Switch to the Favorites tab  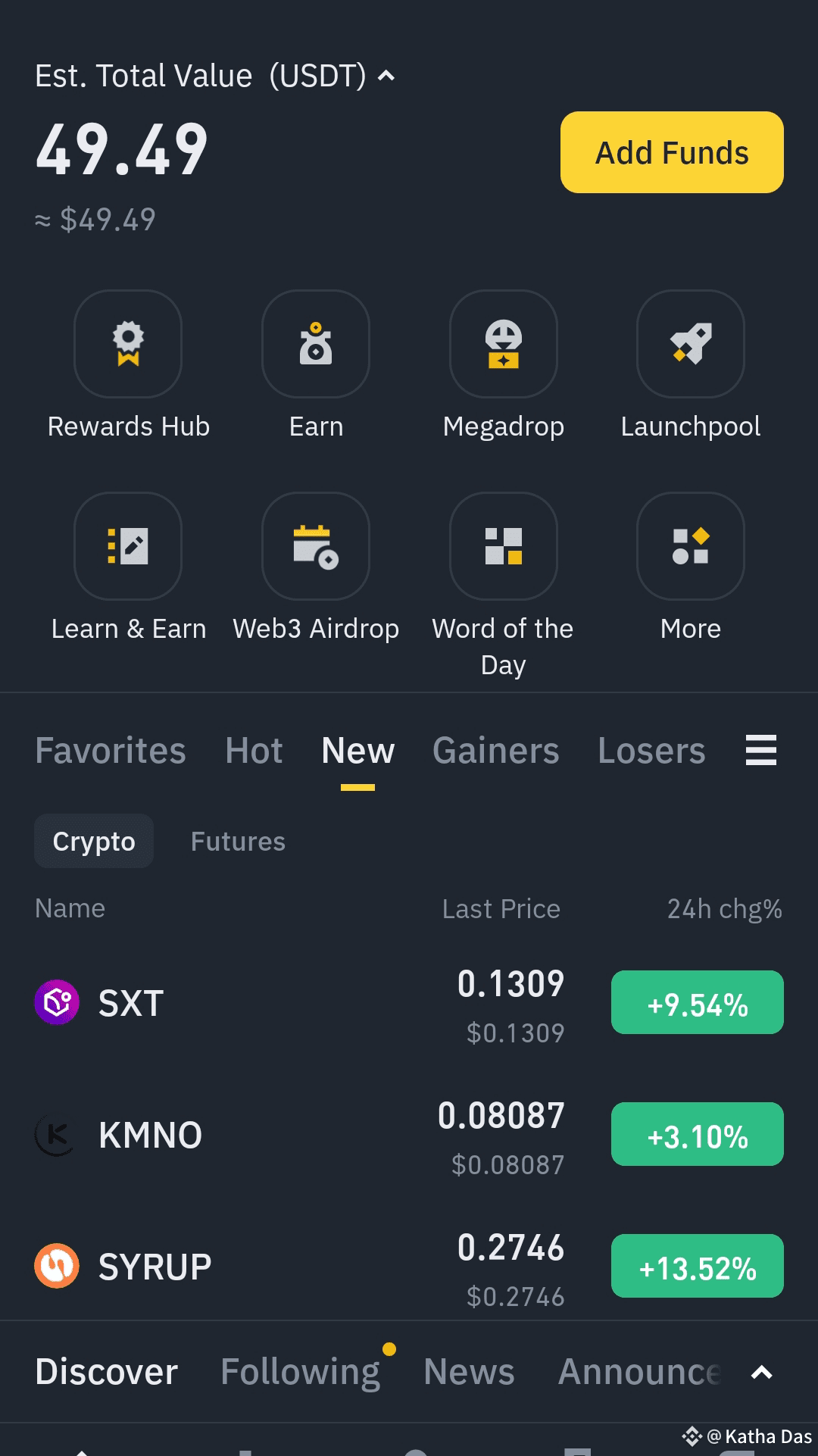tap(111, 751)
